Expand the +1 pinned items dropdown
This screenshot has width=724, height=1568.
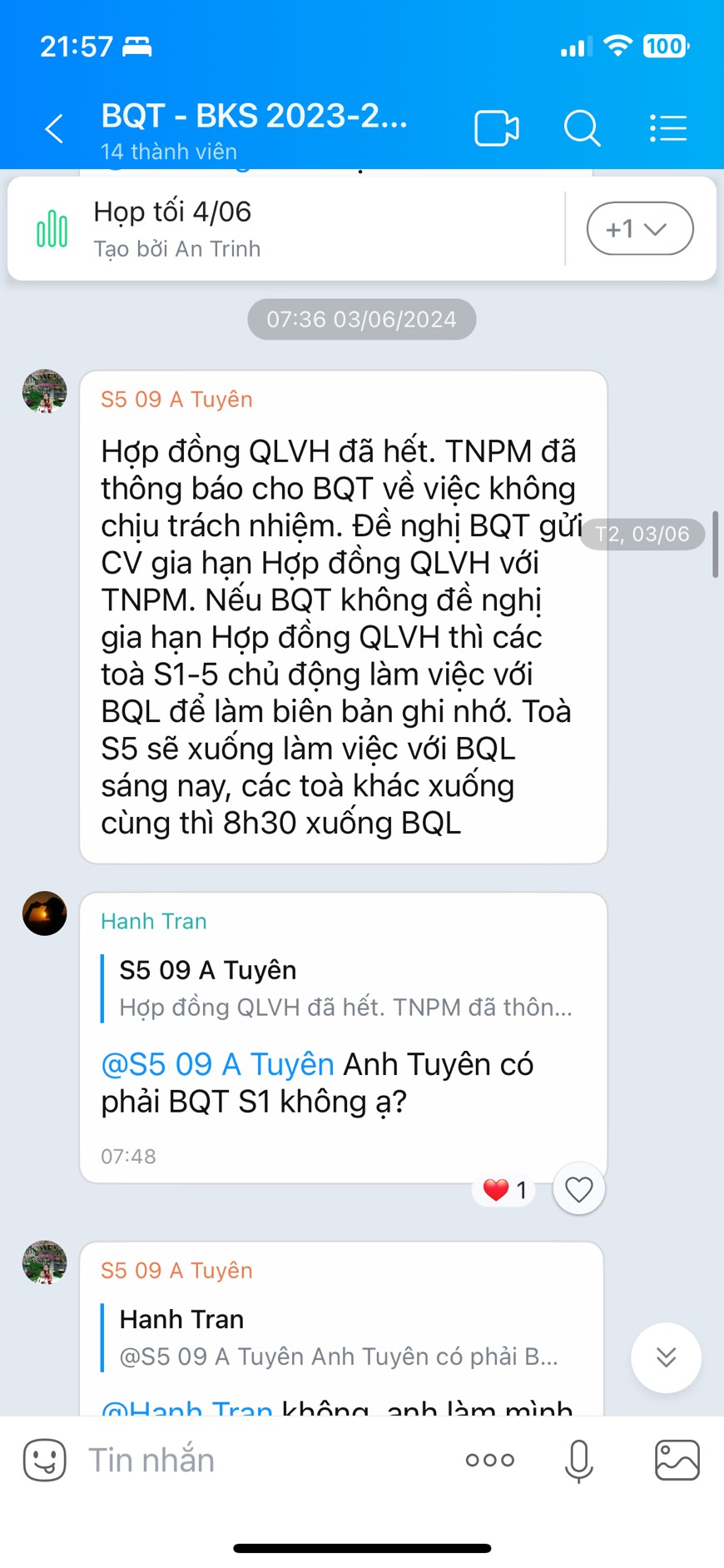[x=639, y=229]
